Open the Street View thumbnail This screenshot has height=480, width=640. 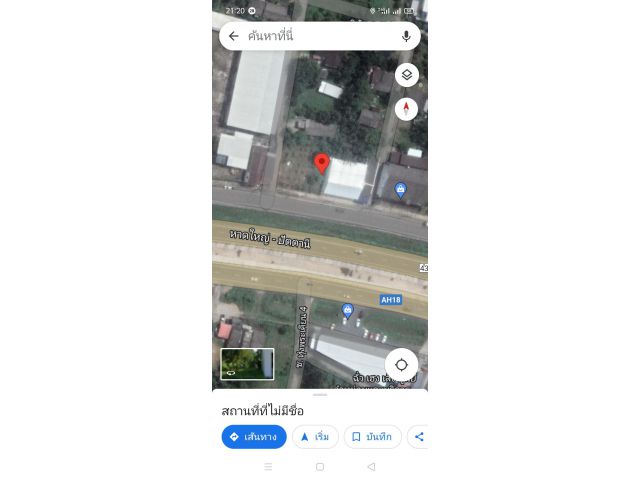[247, 364]
